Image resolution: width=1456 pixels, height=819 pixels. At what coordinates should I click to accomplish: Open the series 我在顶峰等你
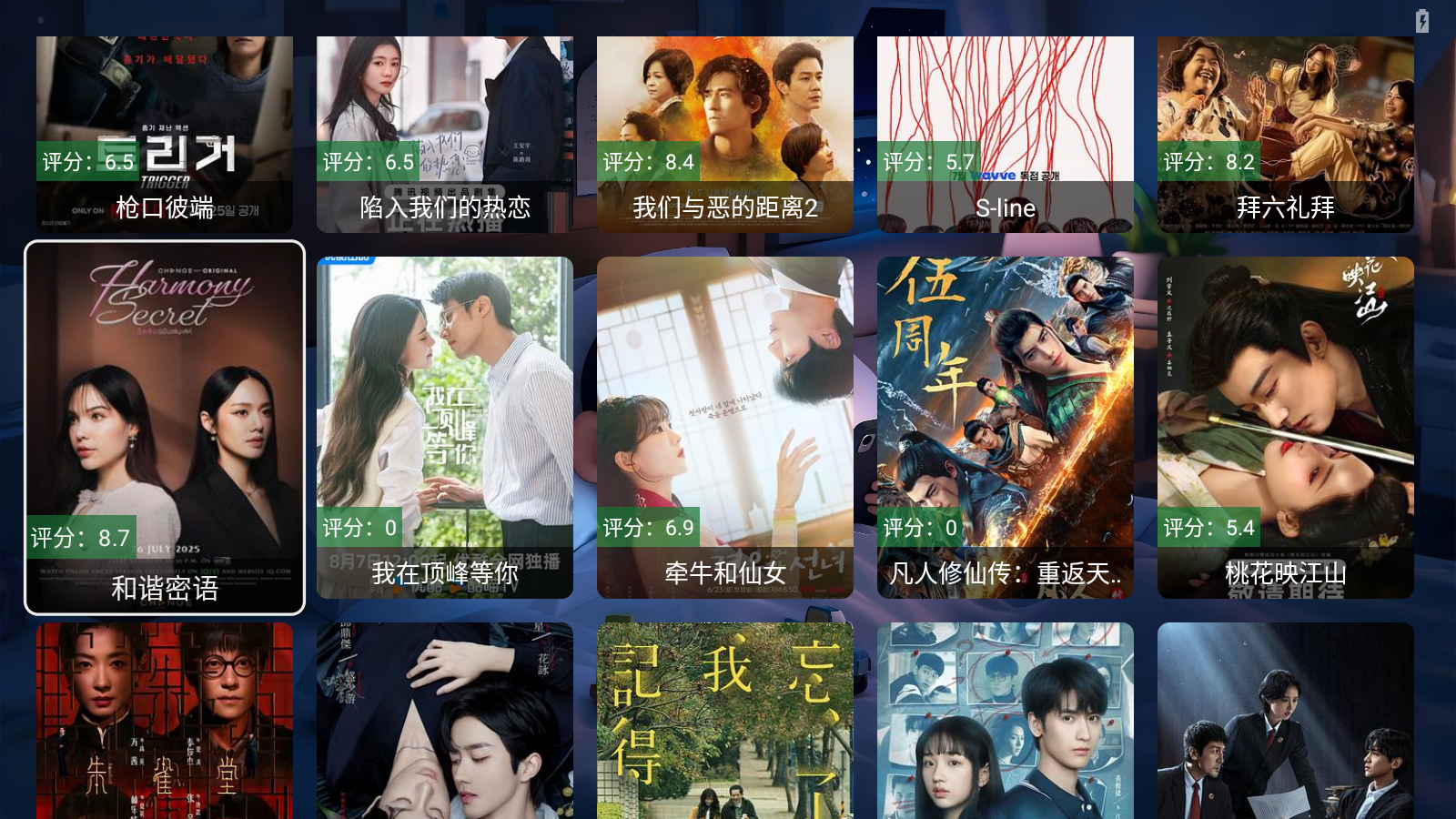[445, 428]
